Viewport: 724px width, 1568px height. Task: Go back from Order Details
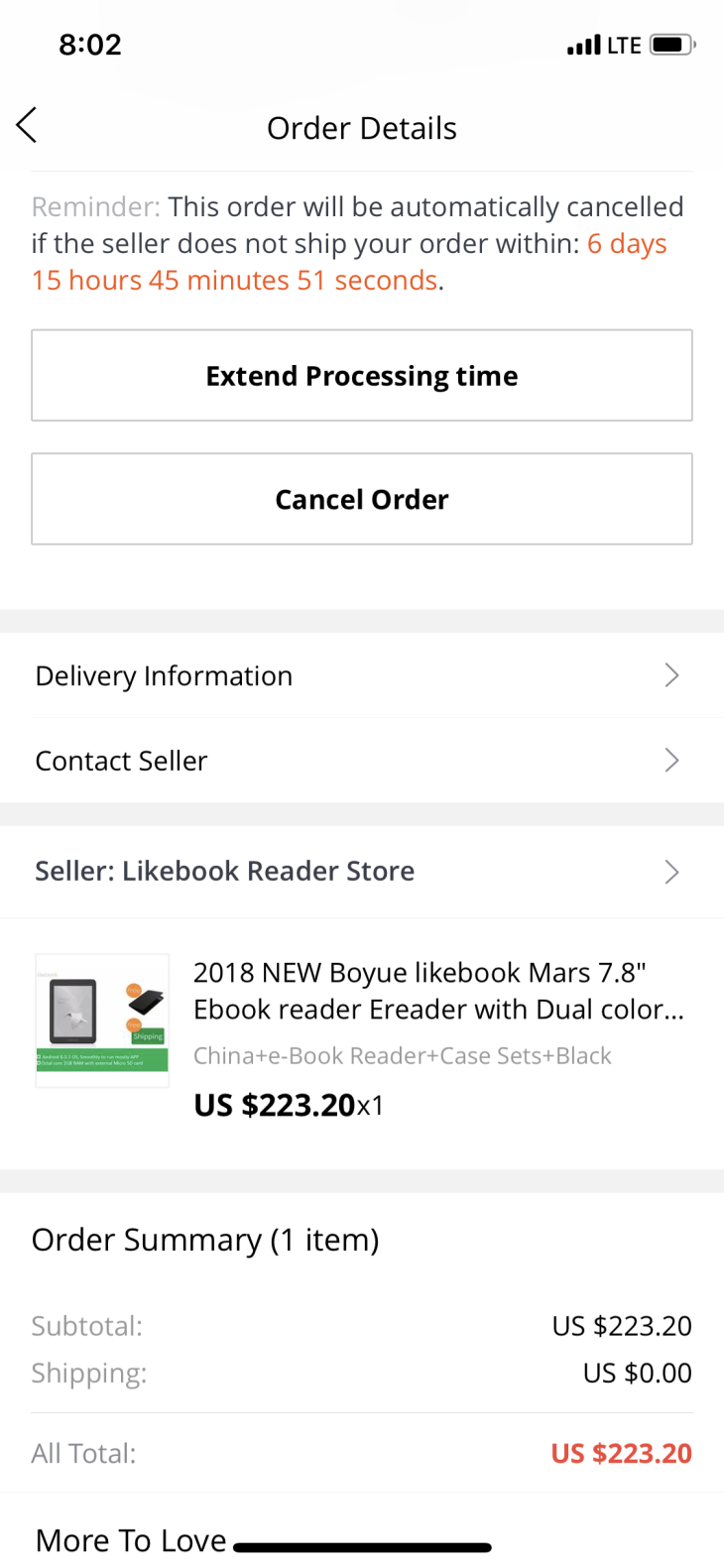pos(27,126)
